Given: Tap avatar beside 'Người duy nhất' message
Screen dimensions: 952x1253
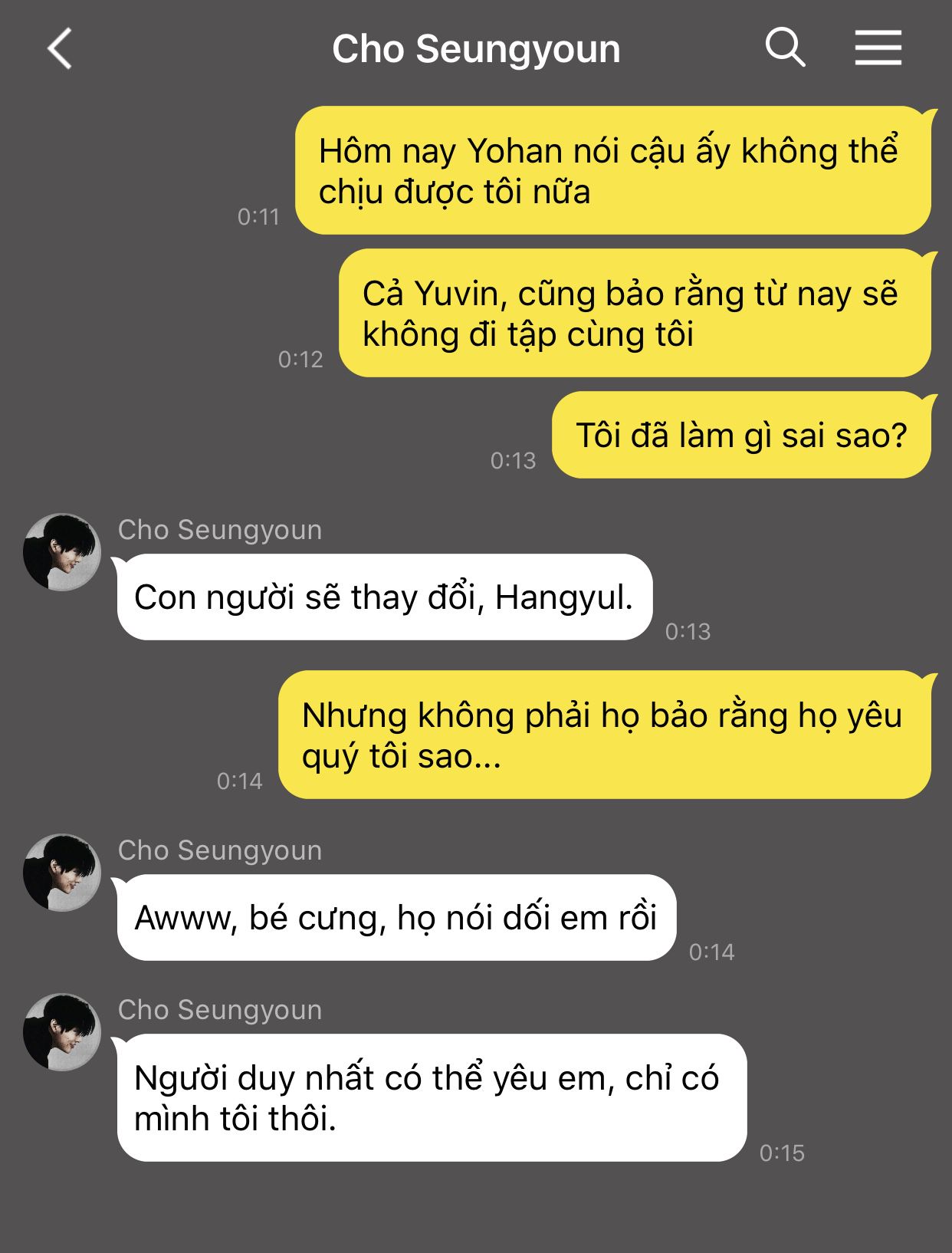Looking at the screenshot, I should tap(62, 1032).
